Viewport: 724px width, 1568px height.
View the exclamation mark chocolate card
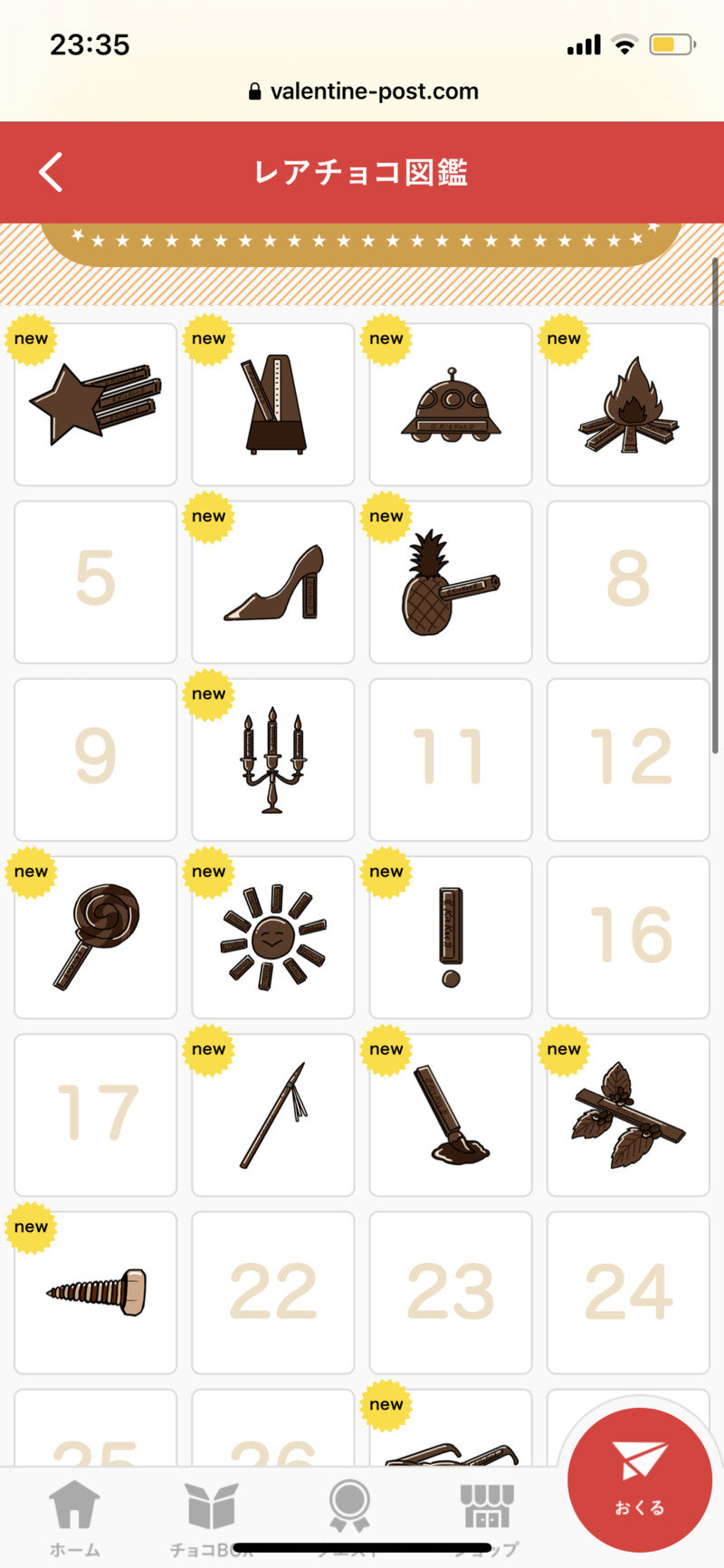coord(451,937)
